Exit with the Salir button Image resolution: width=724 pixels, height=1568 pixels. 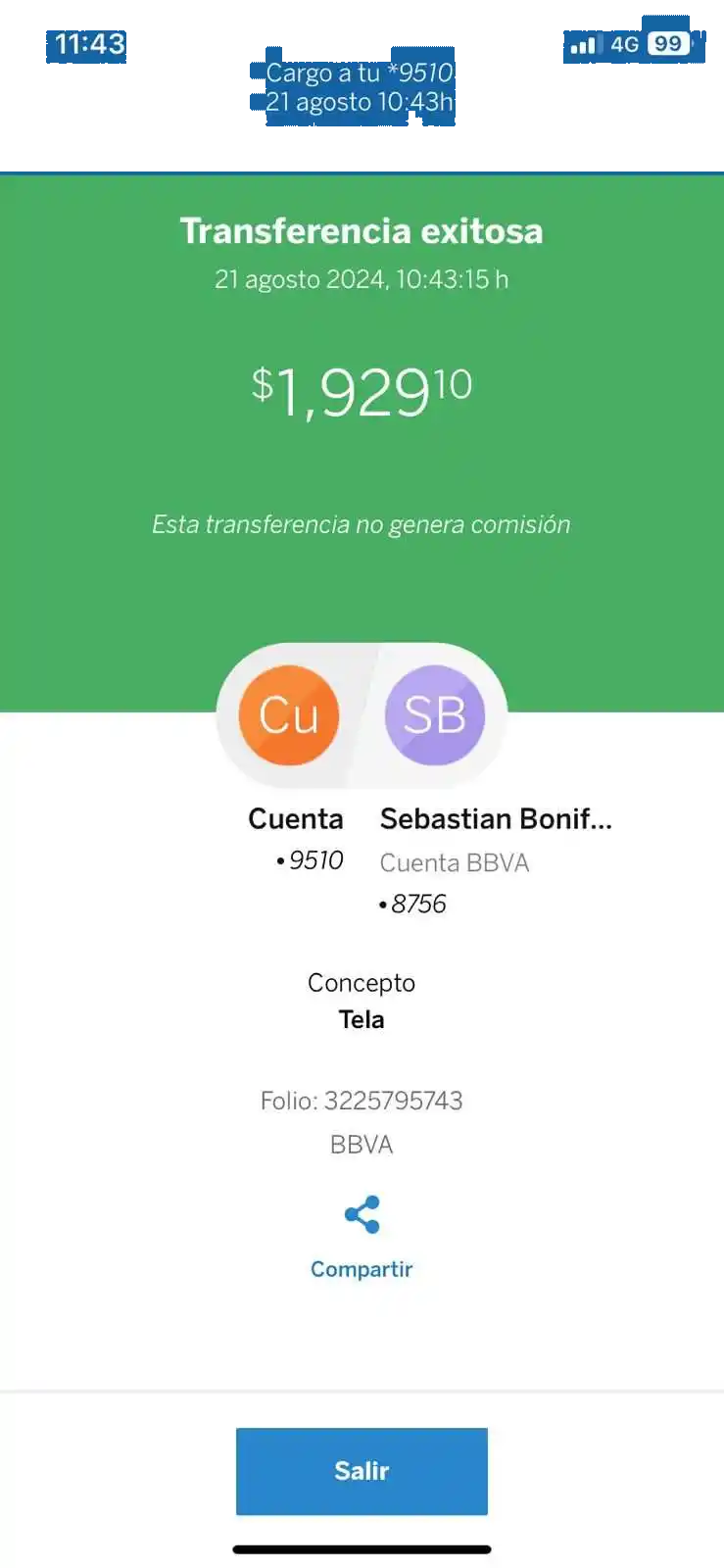[362, 1470]
